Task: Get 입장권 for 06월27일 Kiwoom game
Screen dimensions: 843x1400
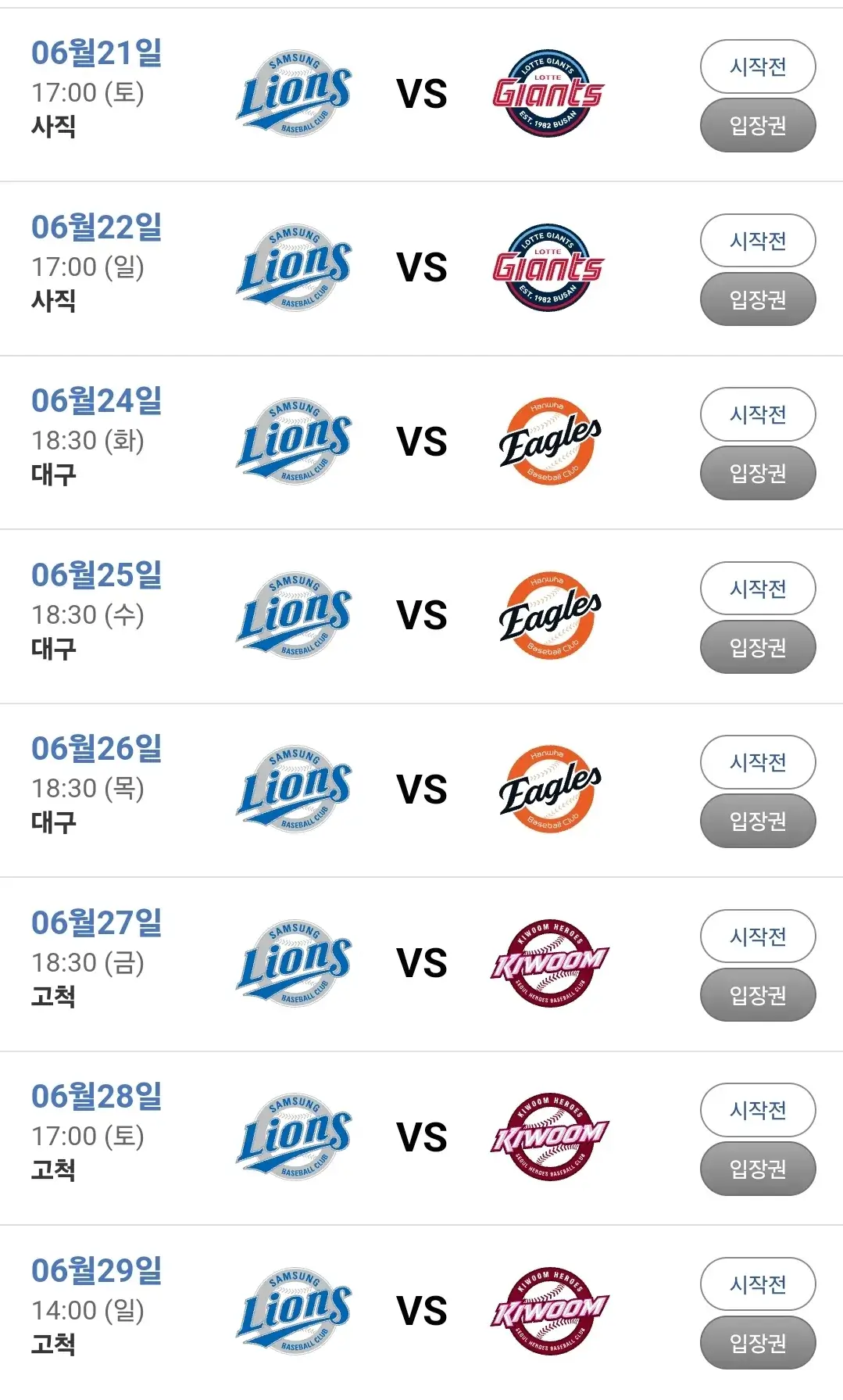Action: coord(758,995)
